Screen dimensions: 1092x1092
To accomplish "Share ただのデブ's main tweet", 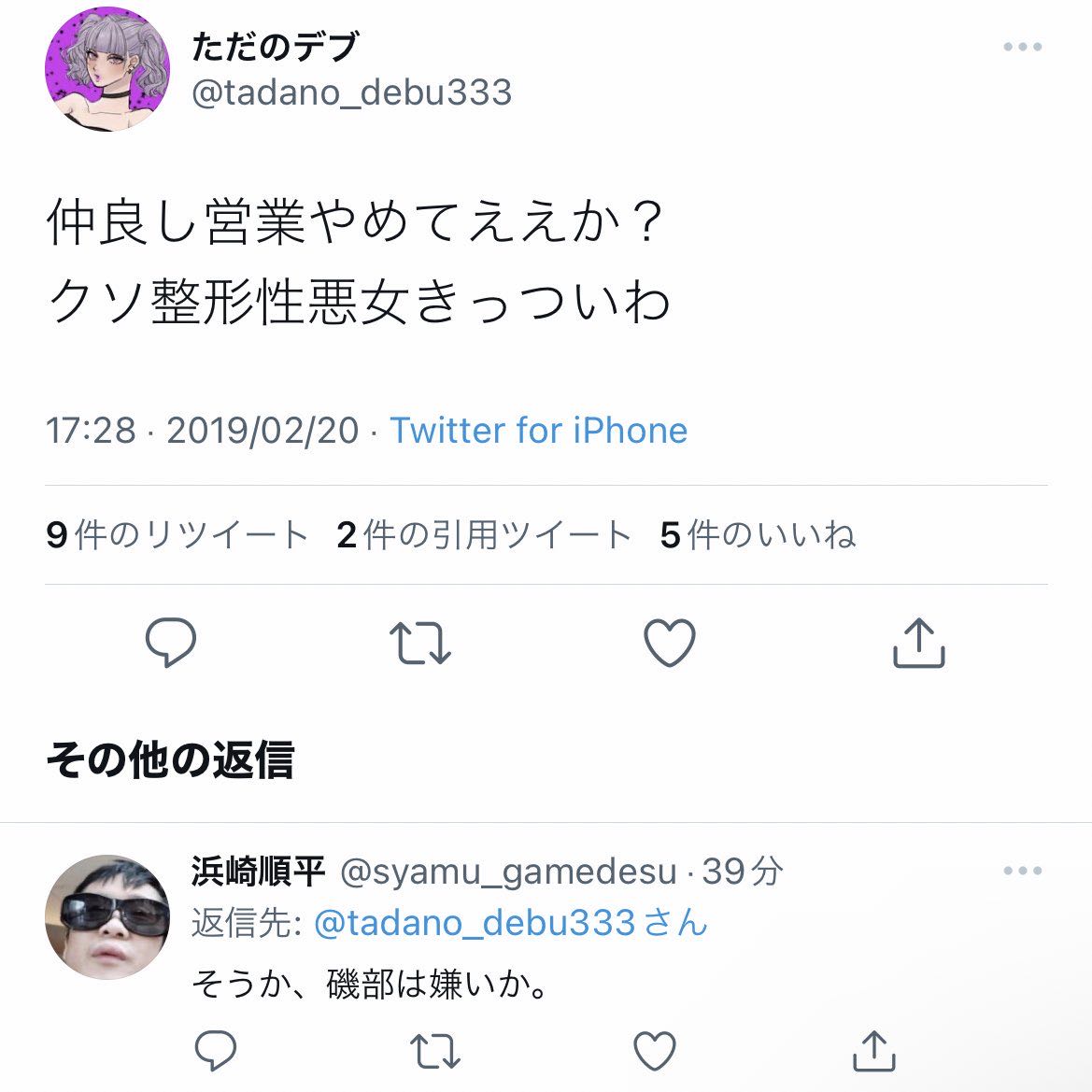I will [x=919, y=642].
